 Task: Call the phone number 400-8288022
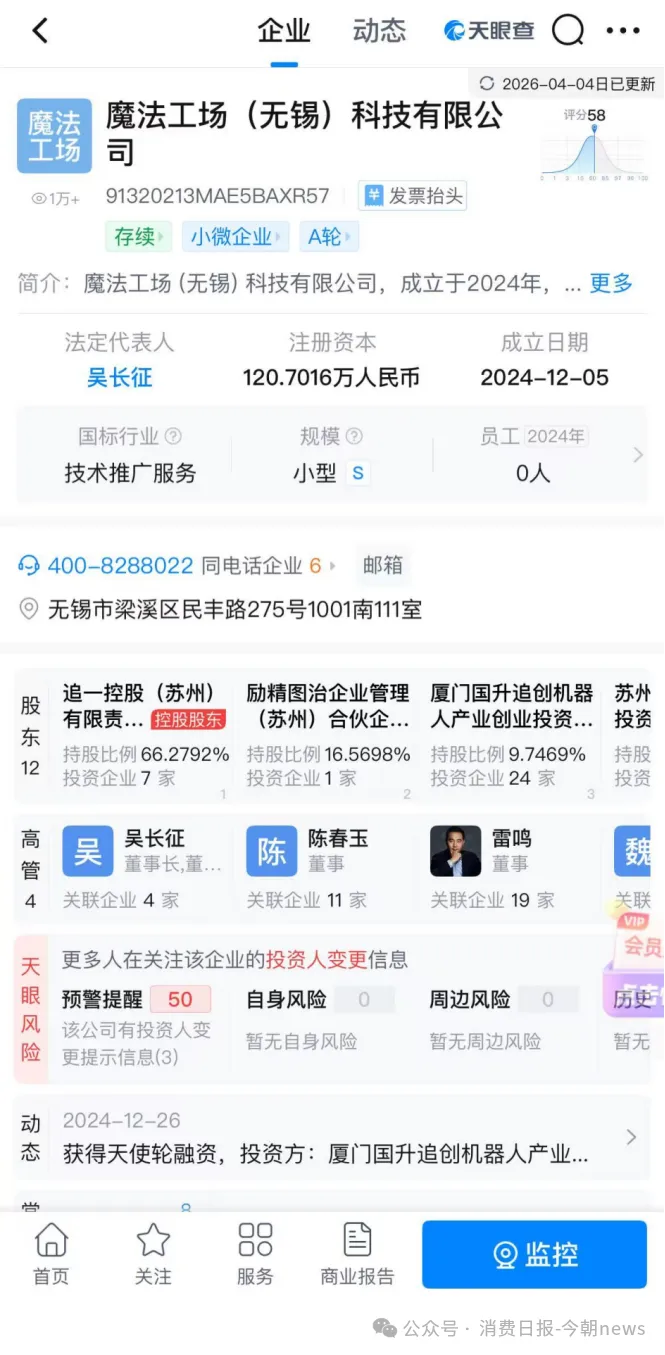120,565
